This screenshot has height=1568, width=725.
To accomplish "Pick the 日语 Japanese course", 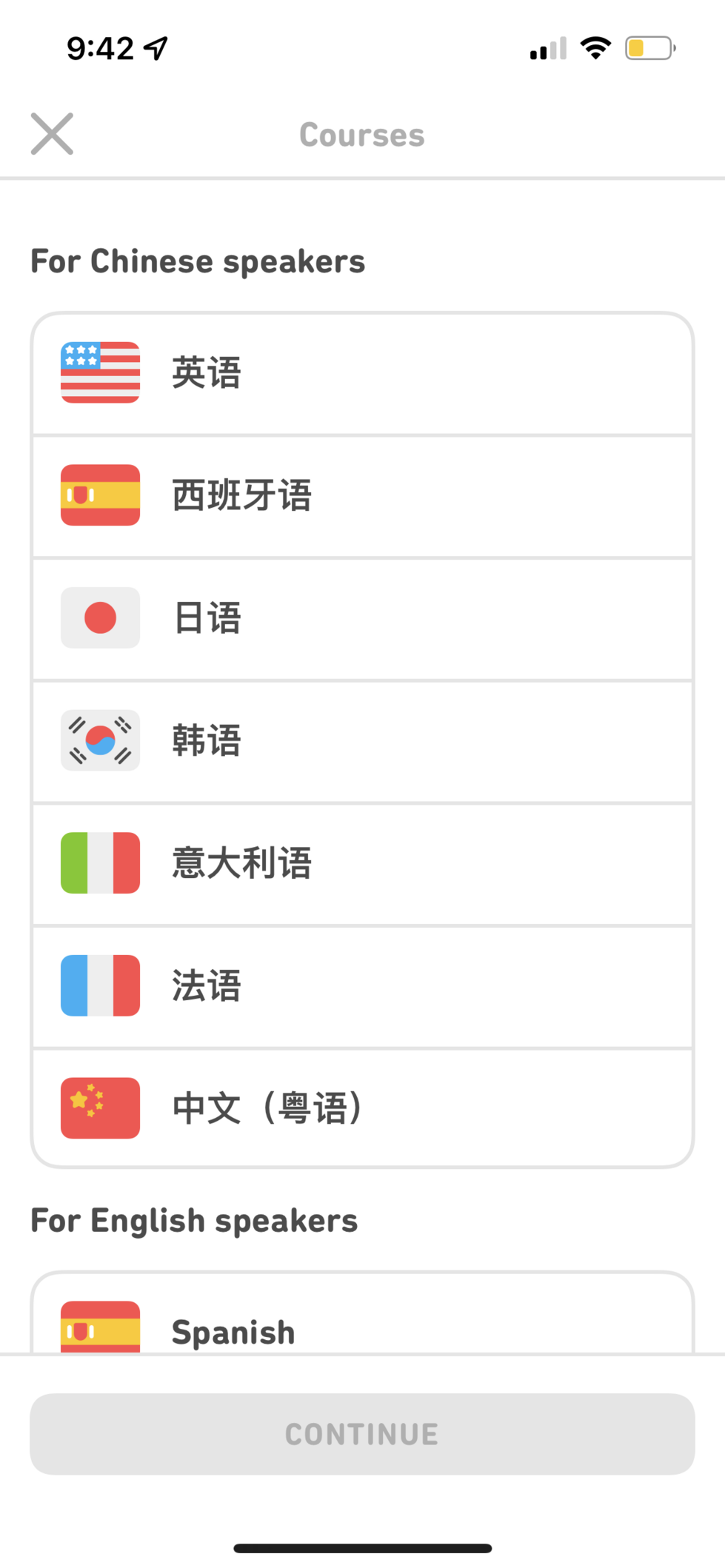I will tap(362, 618).
